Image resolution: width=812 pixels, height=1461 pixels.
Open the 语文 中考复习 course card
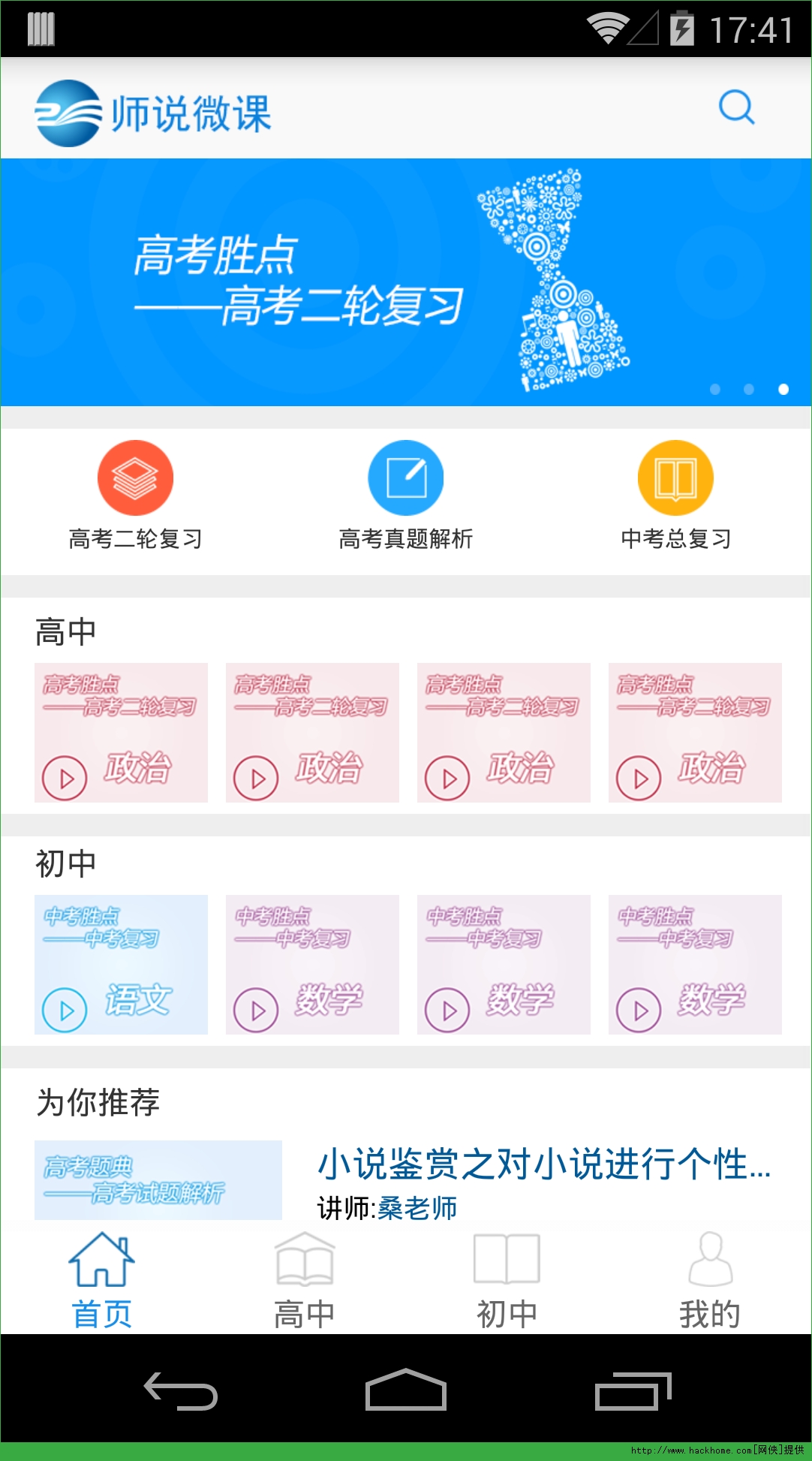(x=121, y=965)
